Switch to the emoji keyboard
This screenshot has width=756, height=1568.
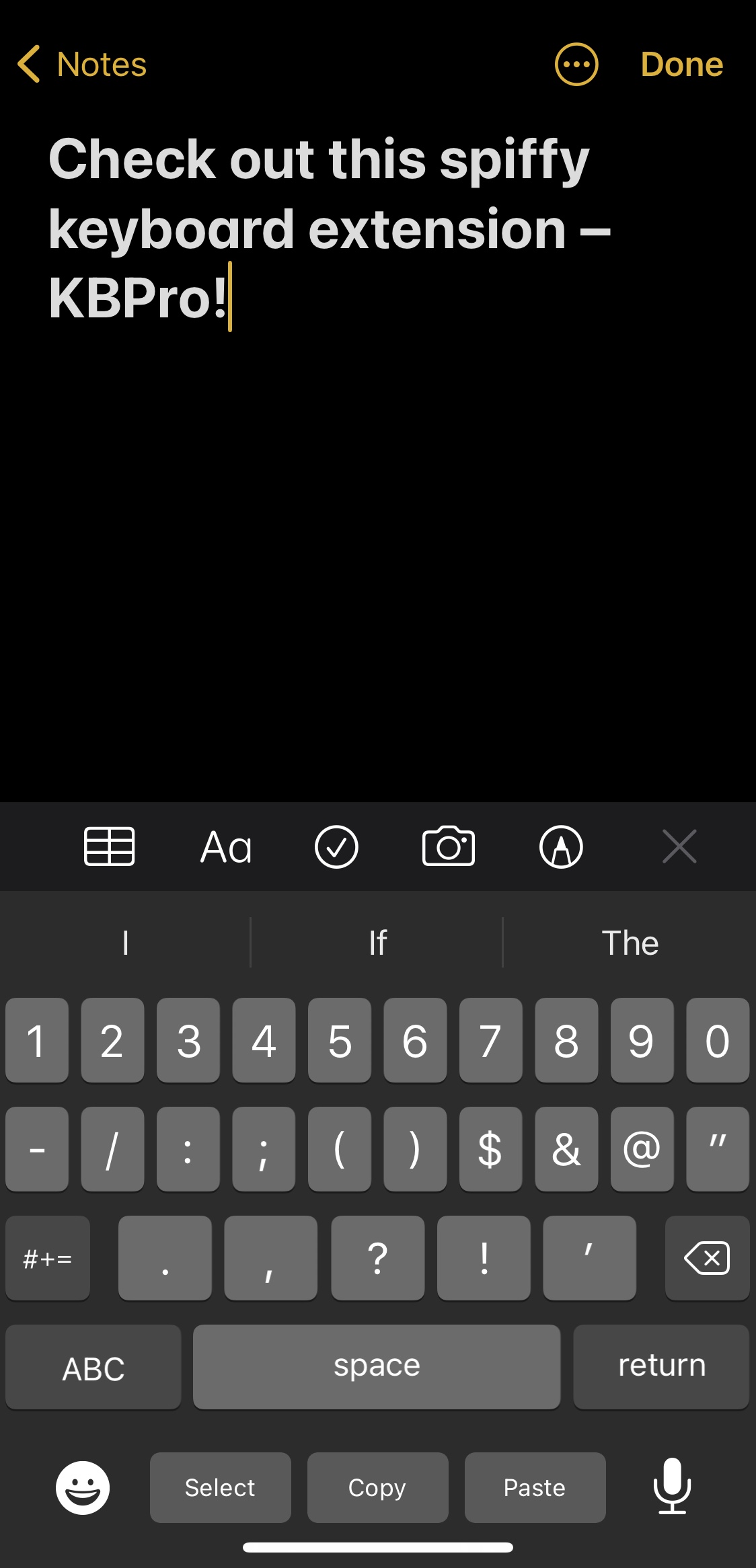click(x=83, y=1487)
